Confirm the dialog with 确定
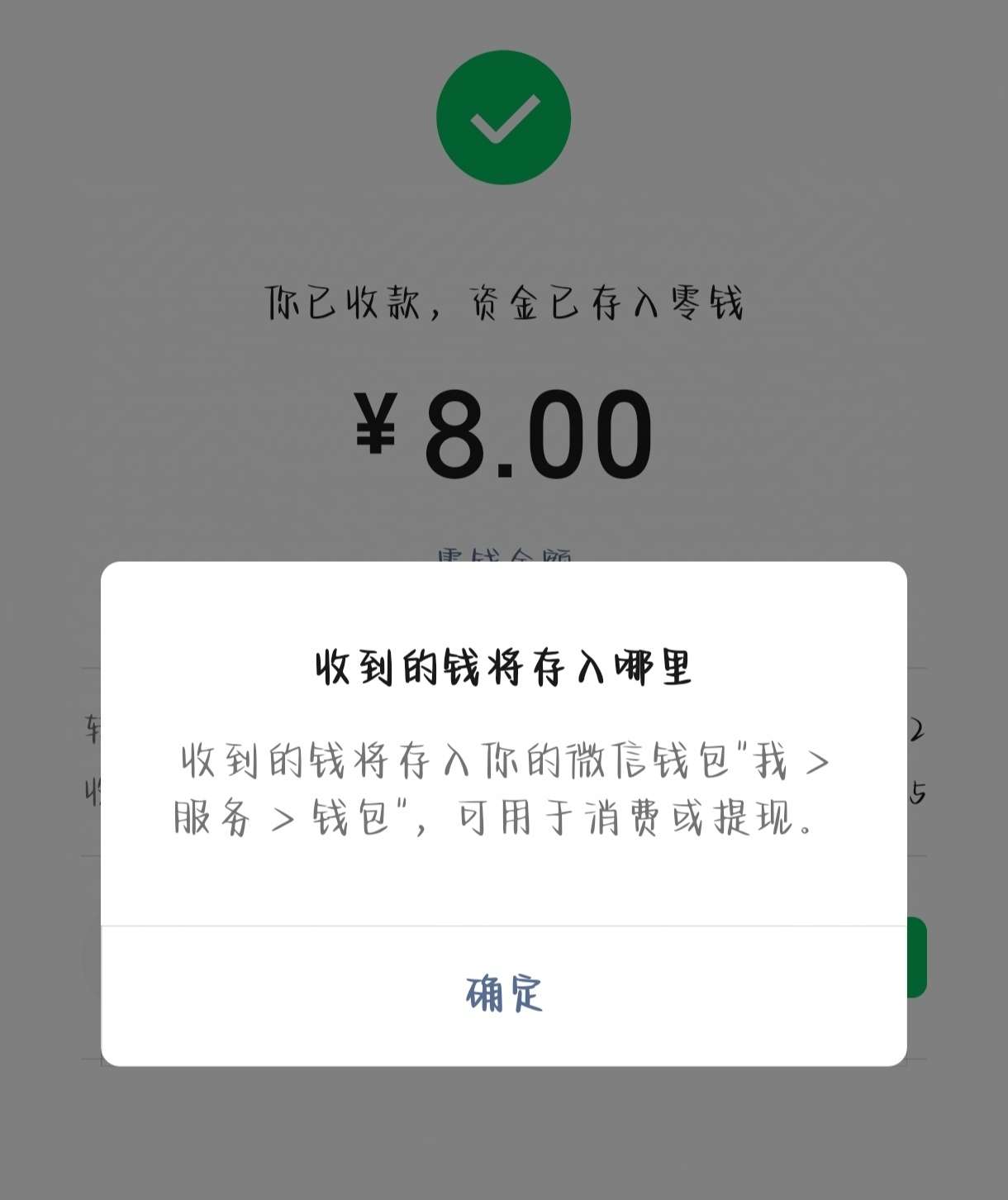This screenshot has width=1008, height=1200. 504,994
